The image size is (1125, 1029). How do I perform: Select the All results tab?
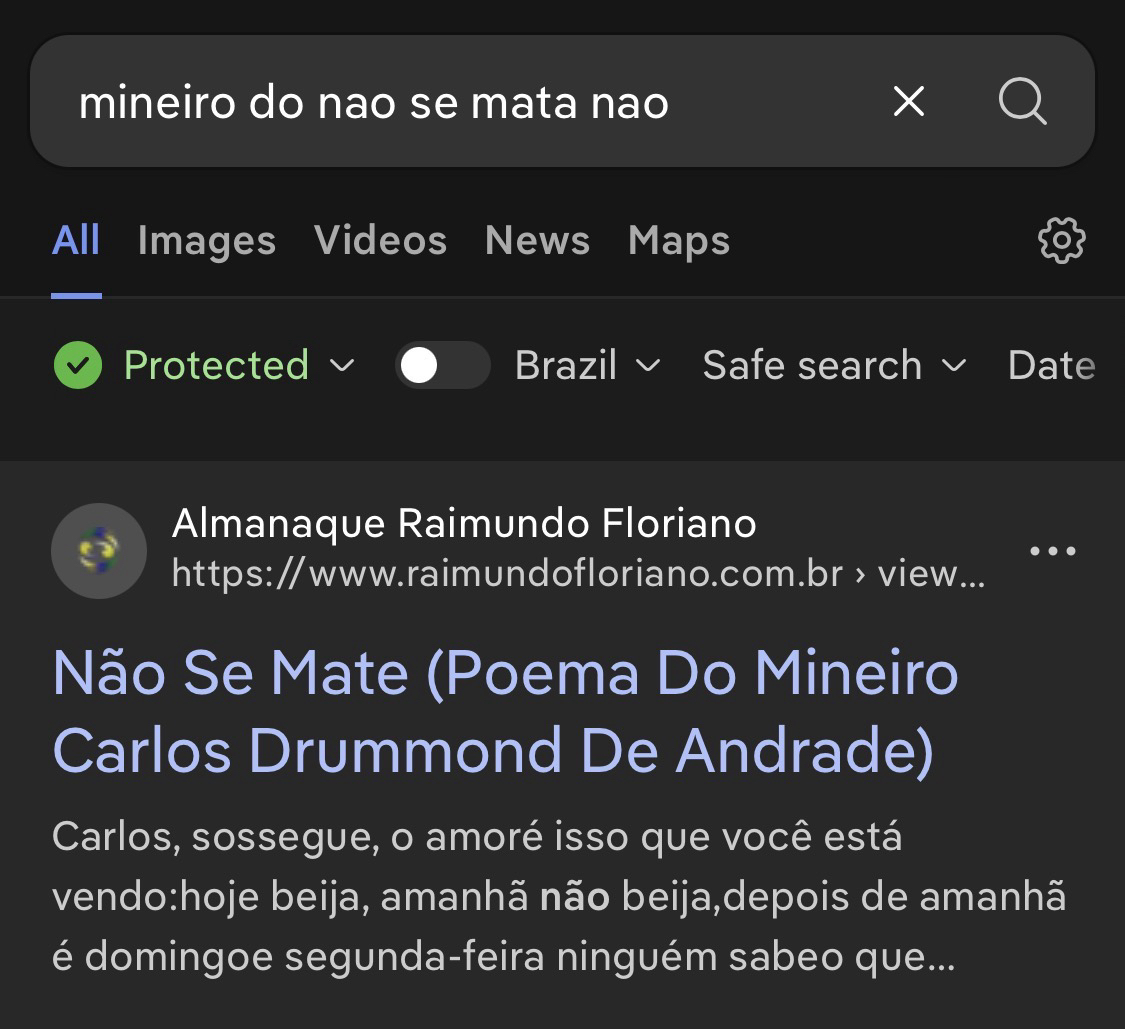click(76, 241)
